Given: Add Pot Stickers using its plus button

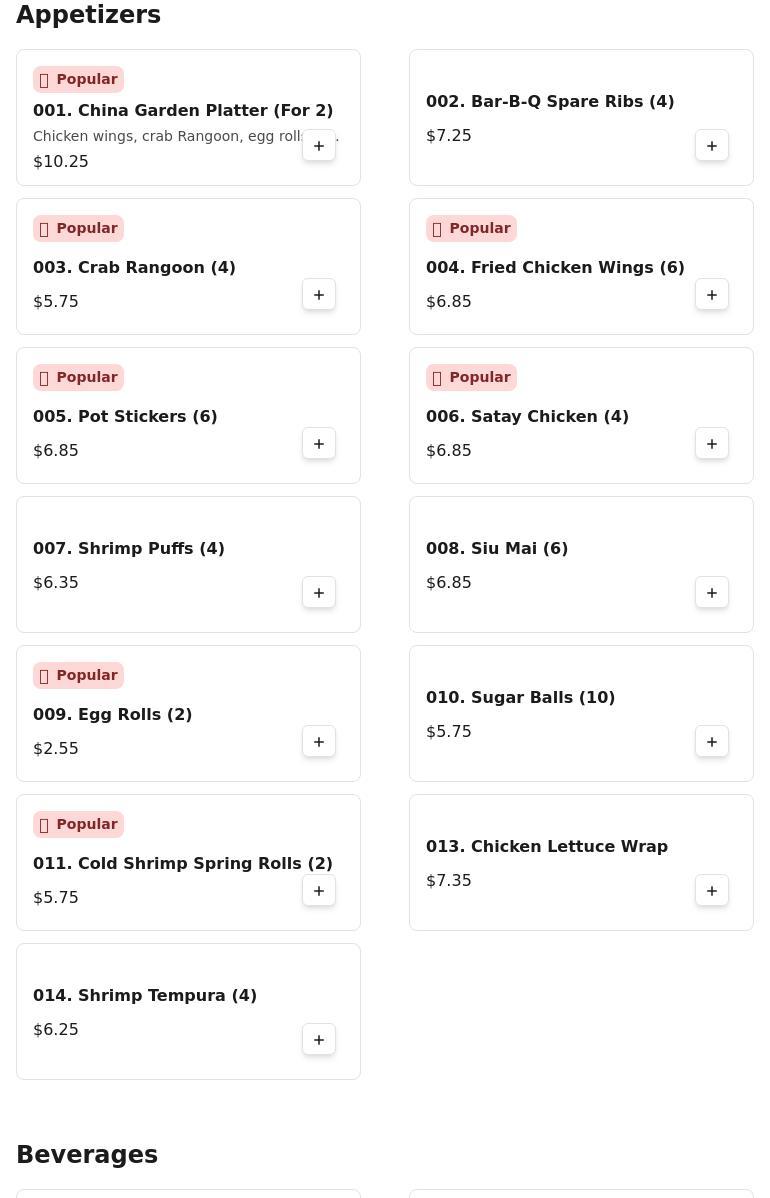Looking at the screenshot, I should coord(319,444).
